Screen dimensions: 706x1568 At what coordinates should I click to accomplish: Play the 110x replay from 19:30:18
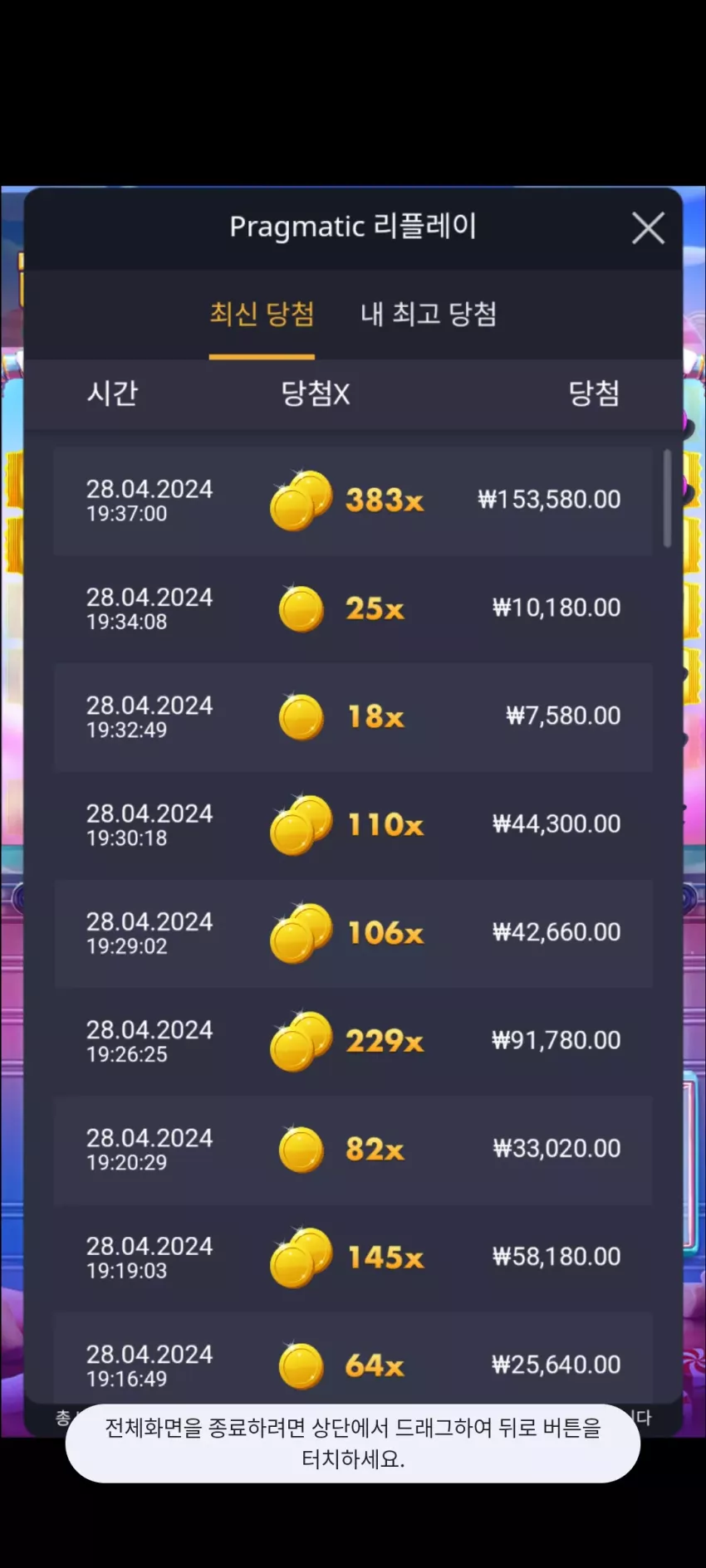pyautogui.click(x=353, y=826)
